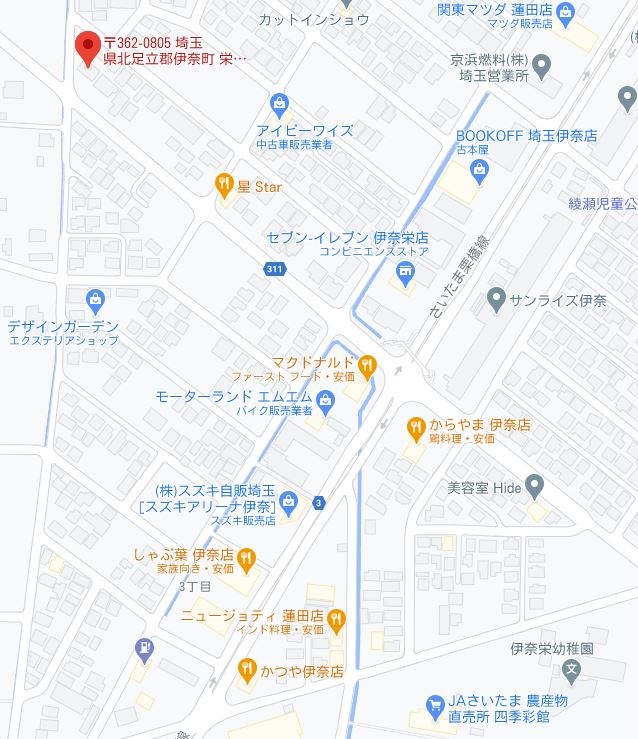Screen dimensions: 638x739
Task: Tap the red pin for 〒362-0805 address
Action: click(x=88, y=45)
